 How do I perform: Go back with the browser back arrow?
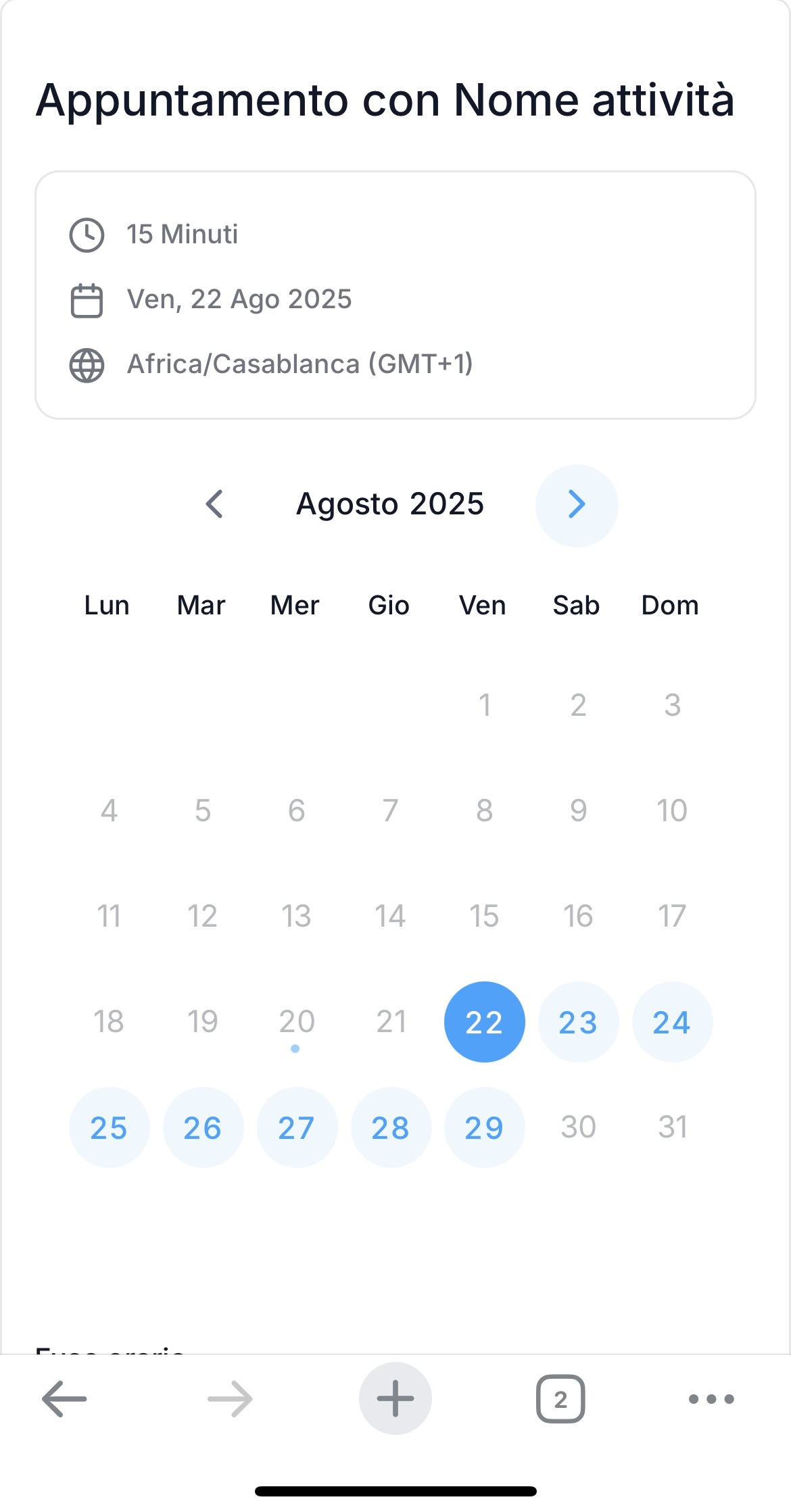[x=64, y=1398]
